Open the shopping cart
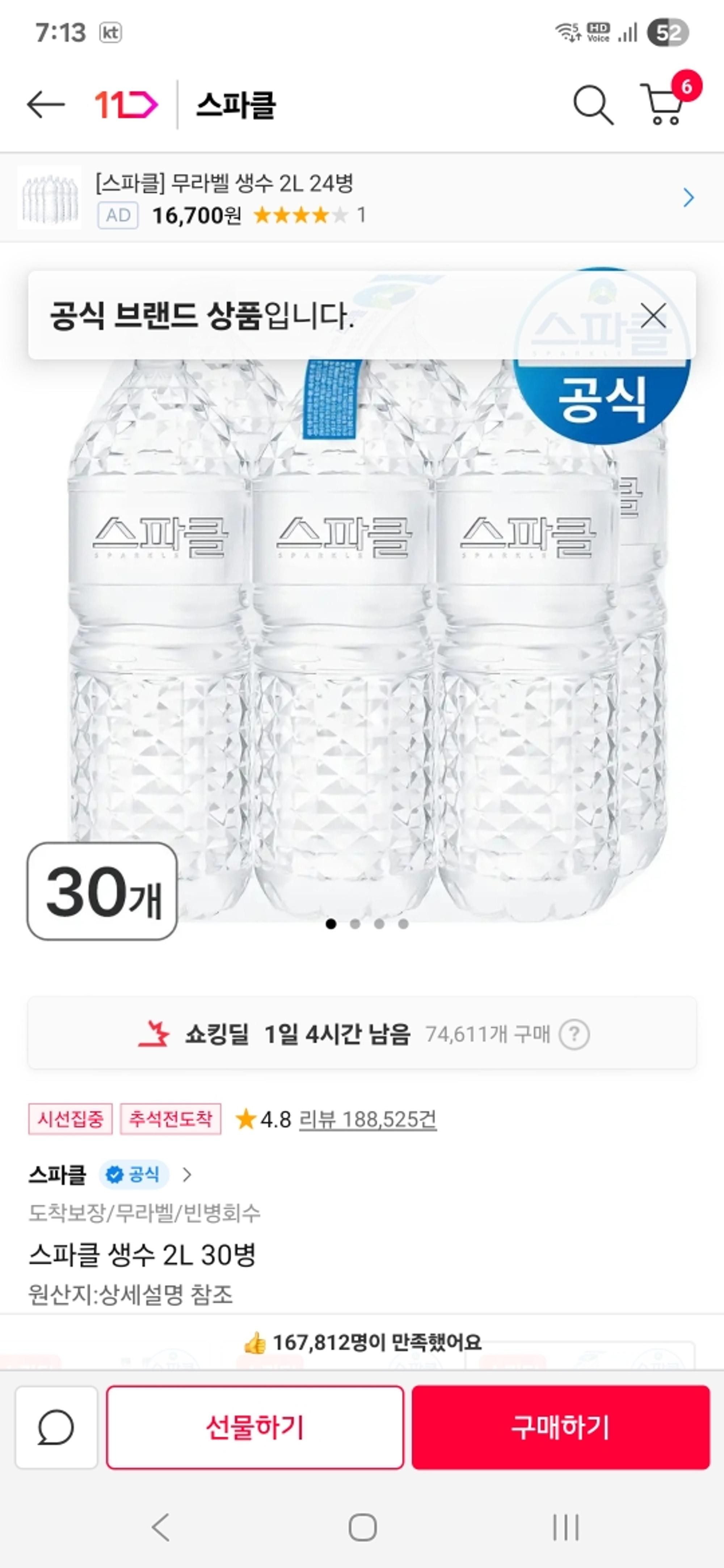Viewport: 724px width, 1568px height. 664,105
